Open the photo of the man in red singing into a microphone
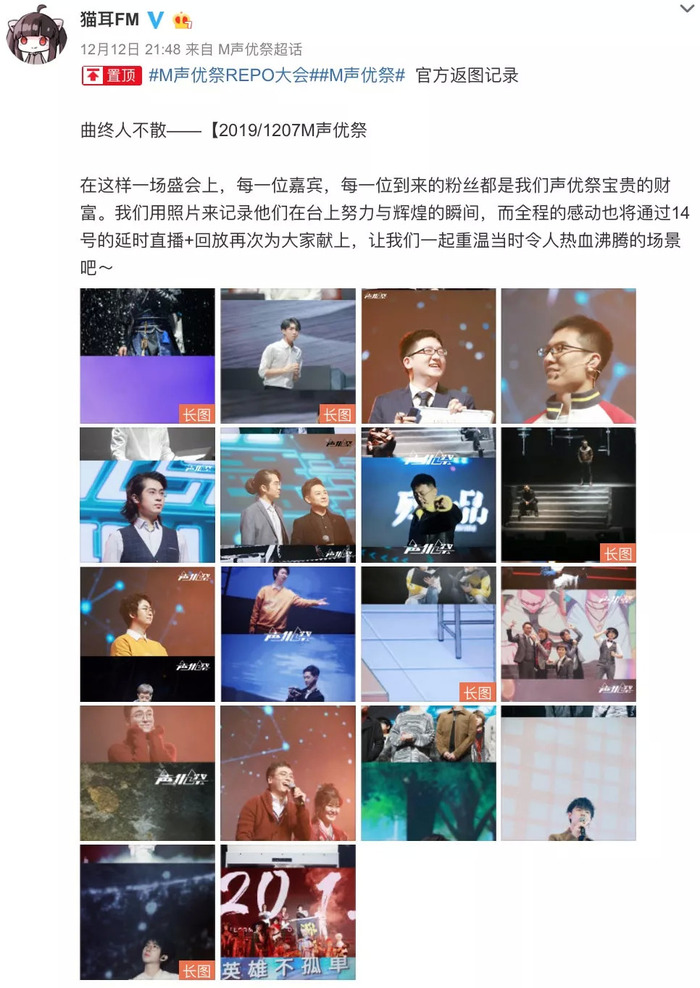Screen dimensions: 700x988 click(x=288, y=773)
